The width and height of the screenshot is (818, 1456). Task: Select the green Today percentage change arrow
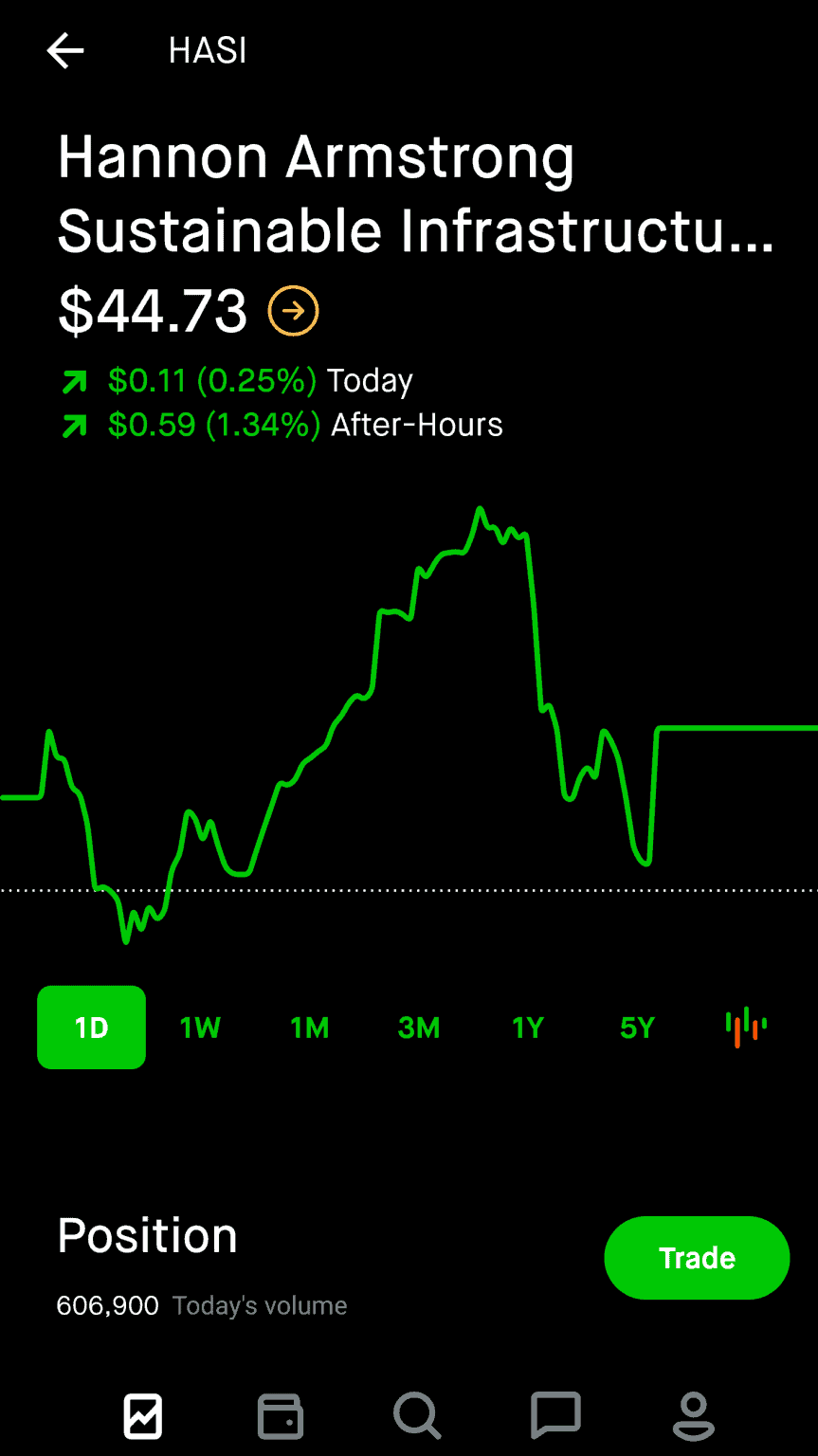click(73, 381)
